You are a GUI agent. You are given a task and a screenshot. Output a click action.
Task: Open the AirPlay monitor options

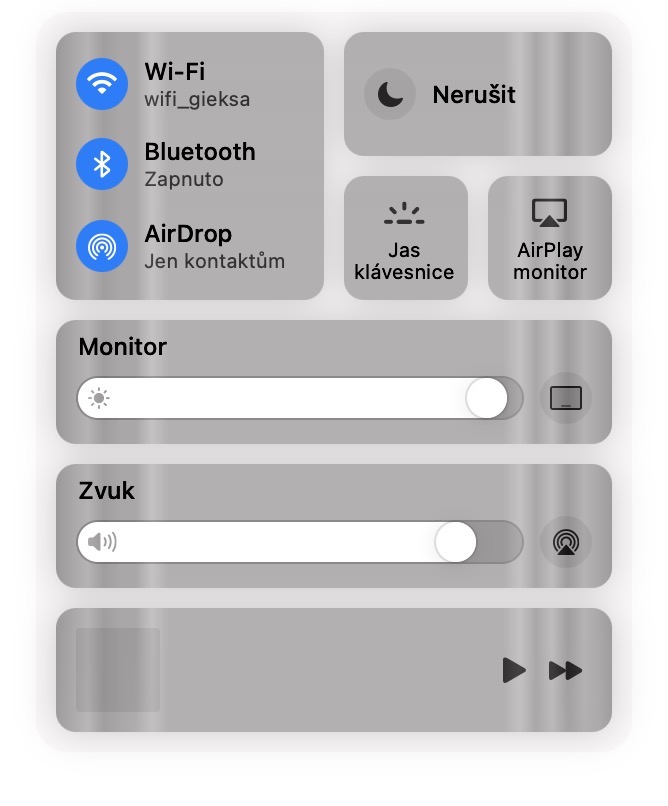(x=549, y=238)
